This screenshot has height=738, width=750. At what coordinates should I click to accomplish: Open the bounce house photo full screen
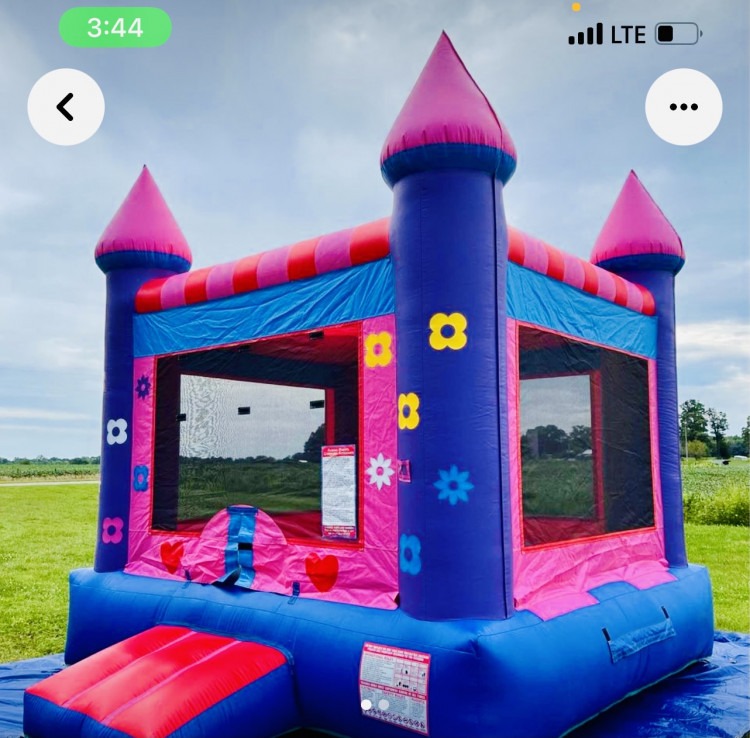click(x=400, y=420)
